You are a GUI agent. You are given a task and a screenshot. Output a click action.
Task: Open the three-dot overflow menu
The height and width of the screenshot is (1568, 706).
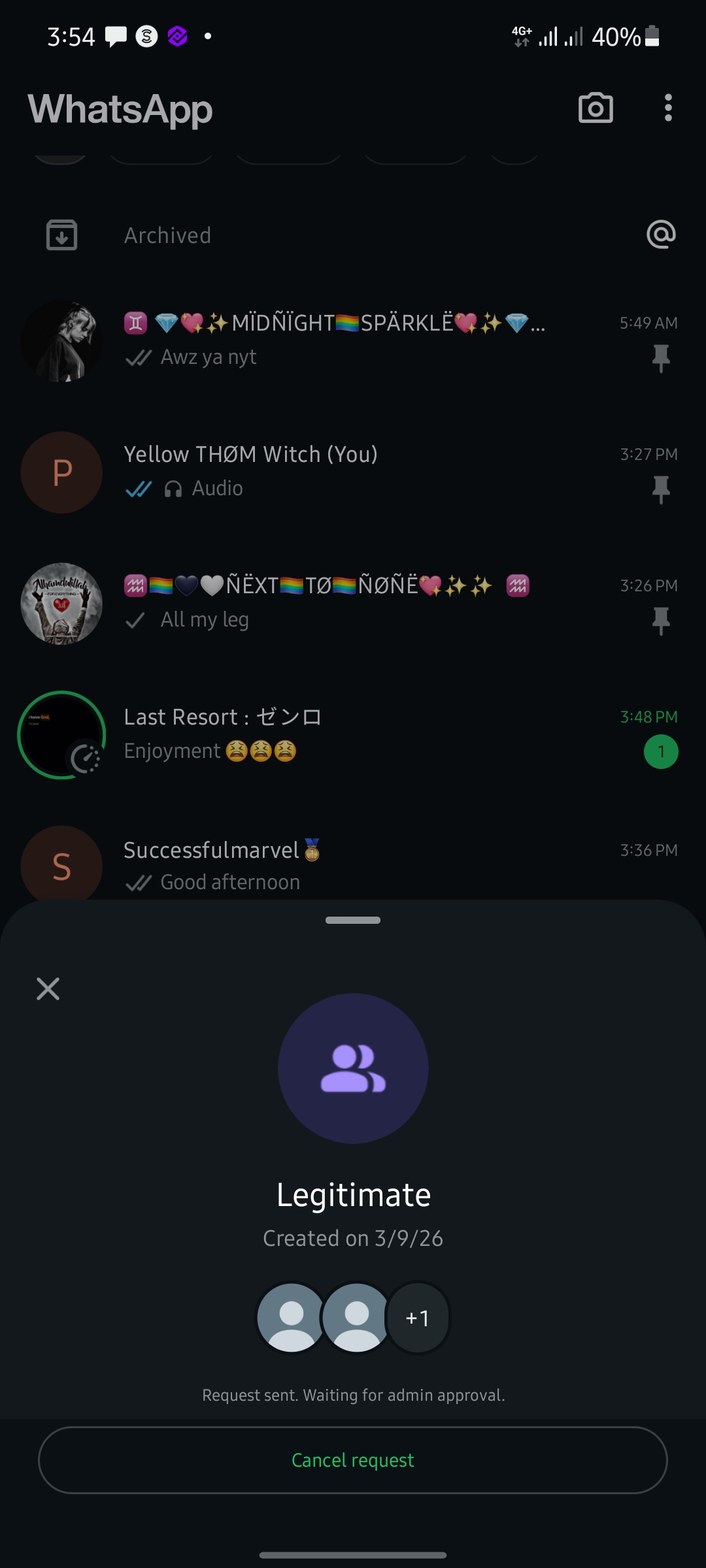coord(667,108)
